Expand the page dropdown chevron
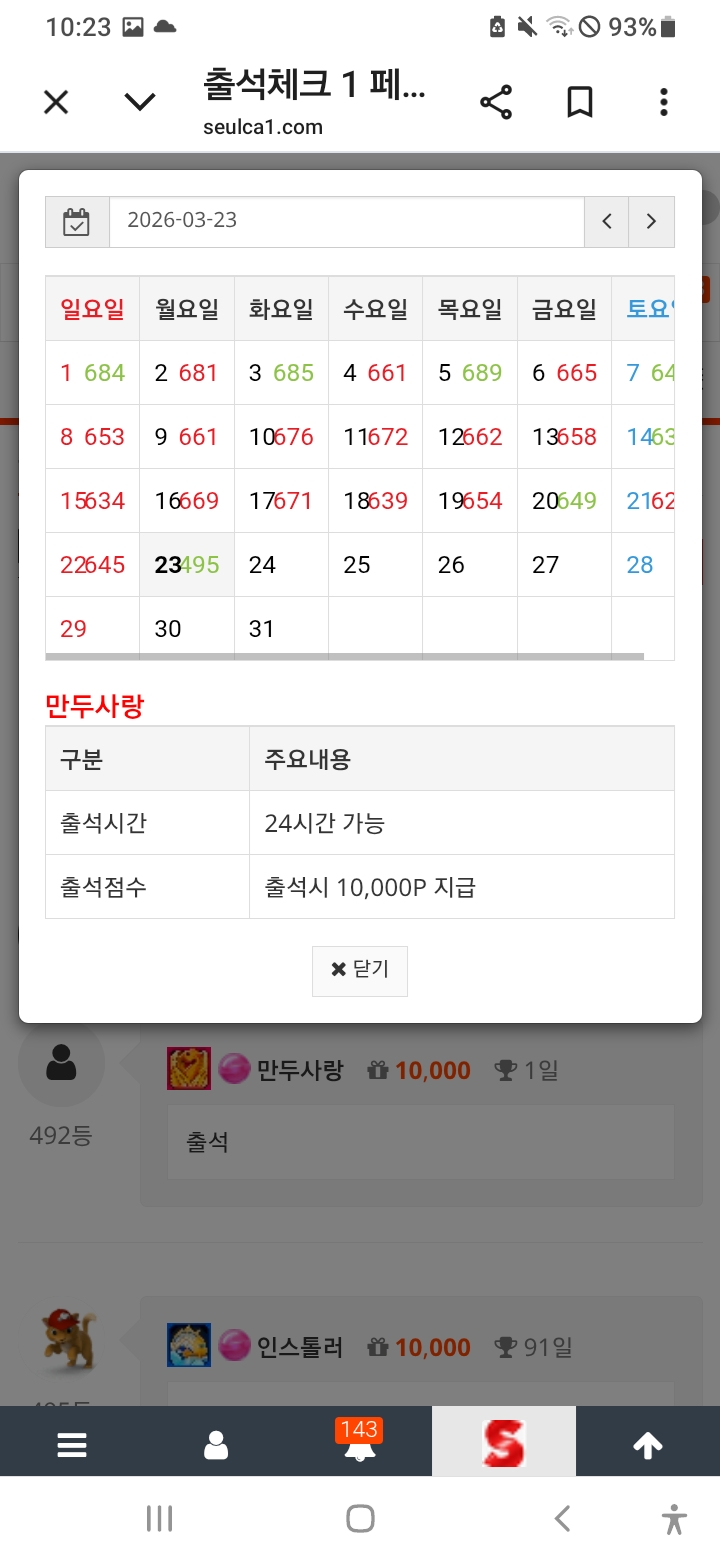 tap(139, 102)
